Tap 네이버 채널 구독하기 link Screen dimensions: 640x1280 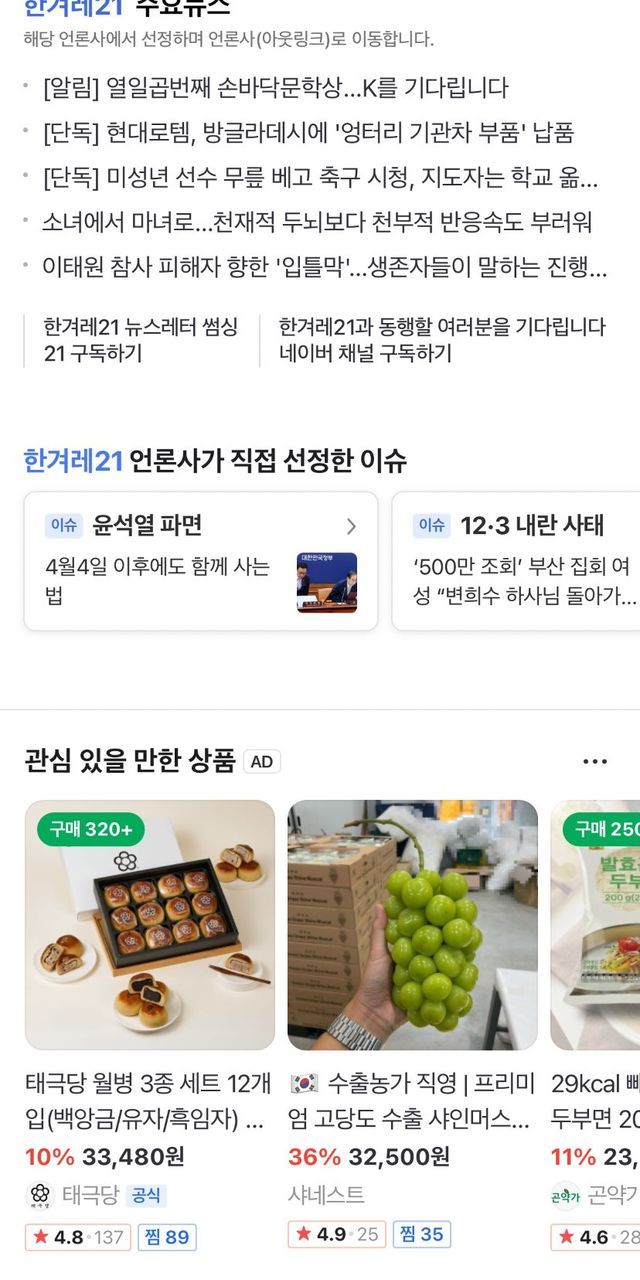(442, 340)
